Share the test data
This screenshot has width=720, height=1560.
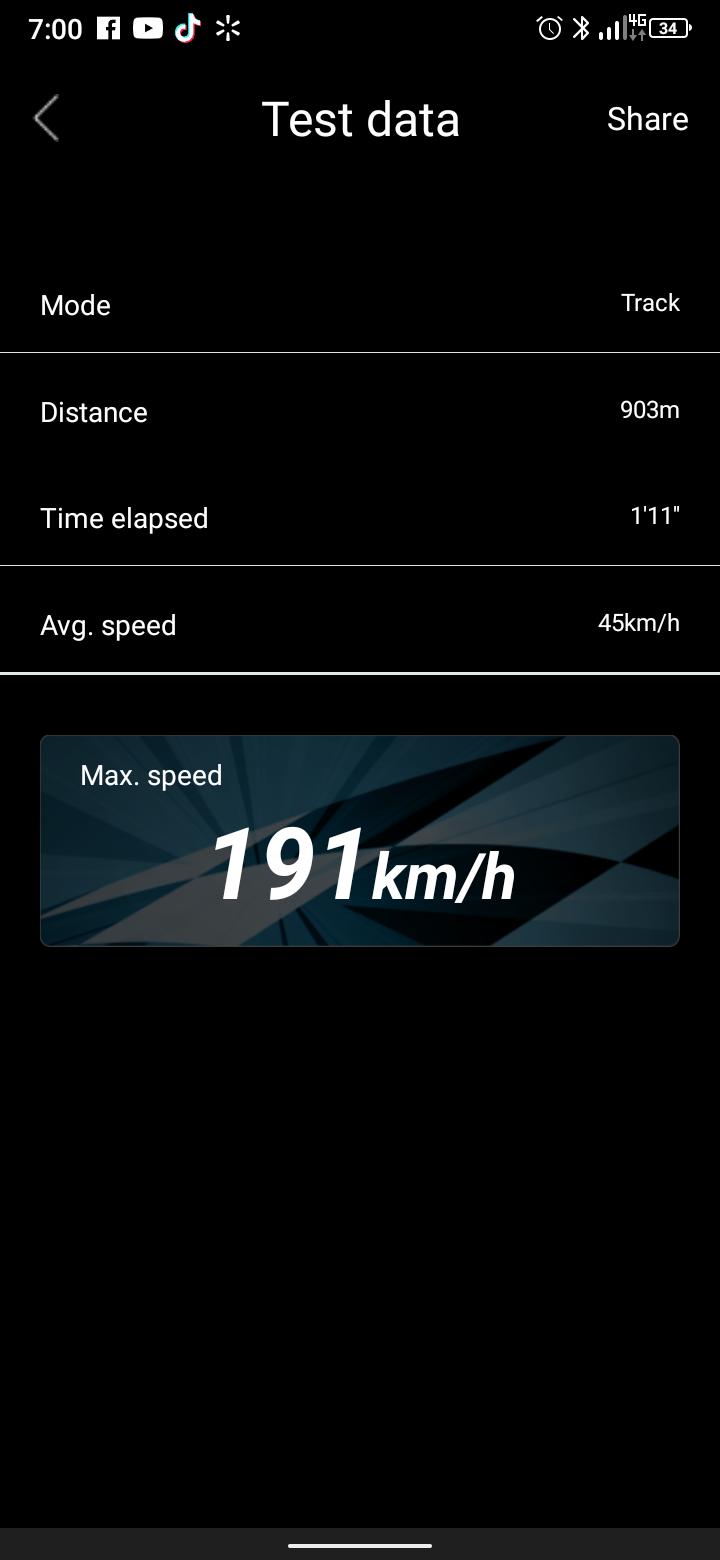tap(647, 119)
